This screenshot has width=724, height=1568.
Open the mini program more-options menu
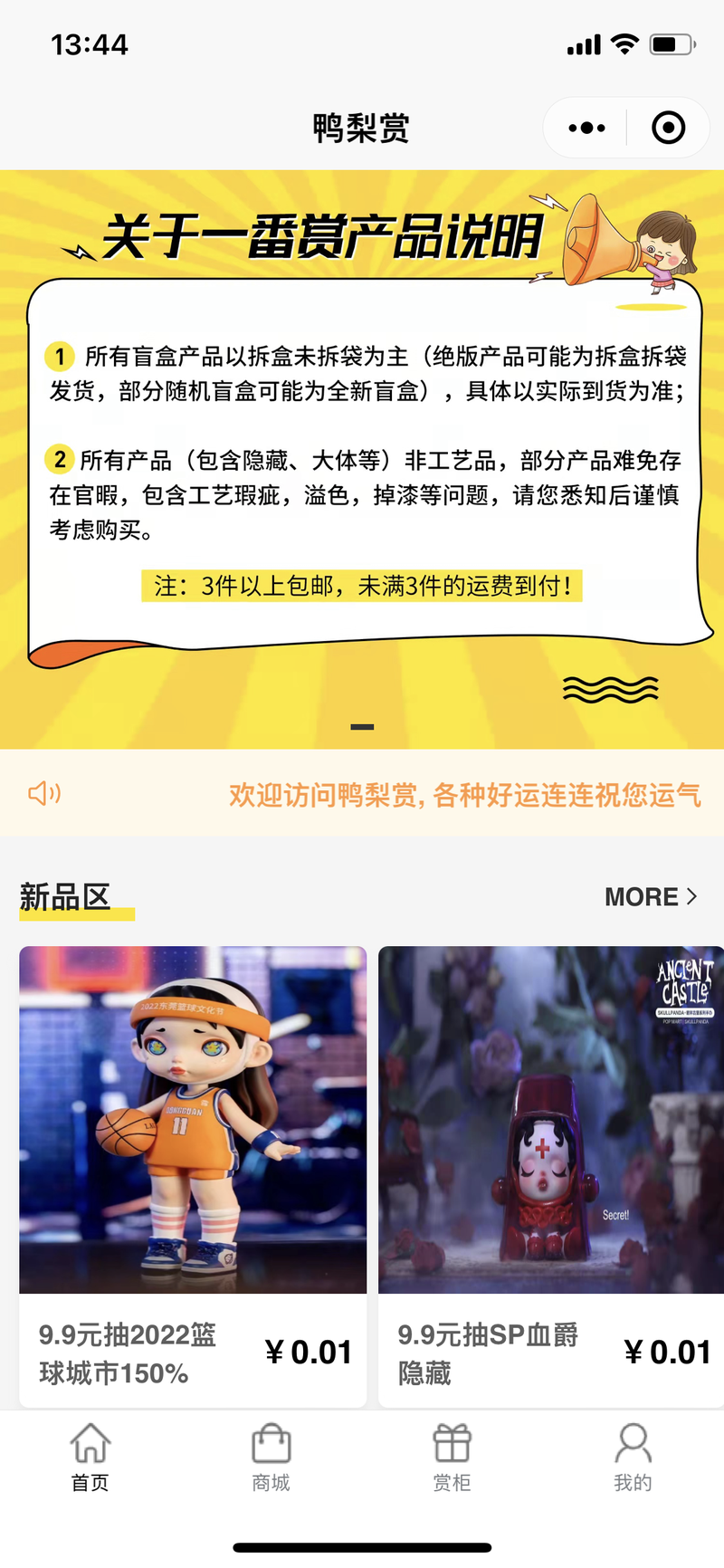(586, 128)
